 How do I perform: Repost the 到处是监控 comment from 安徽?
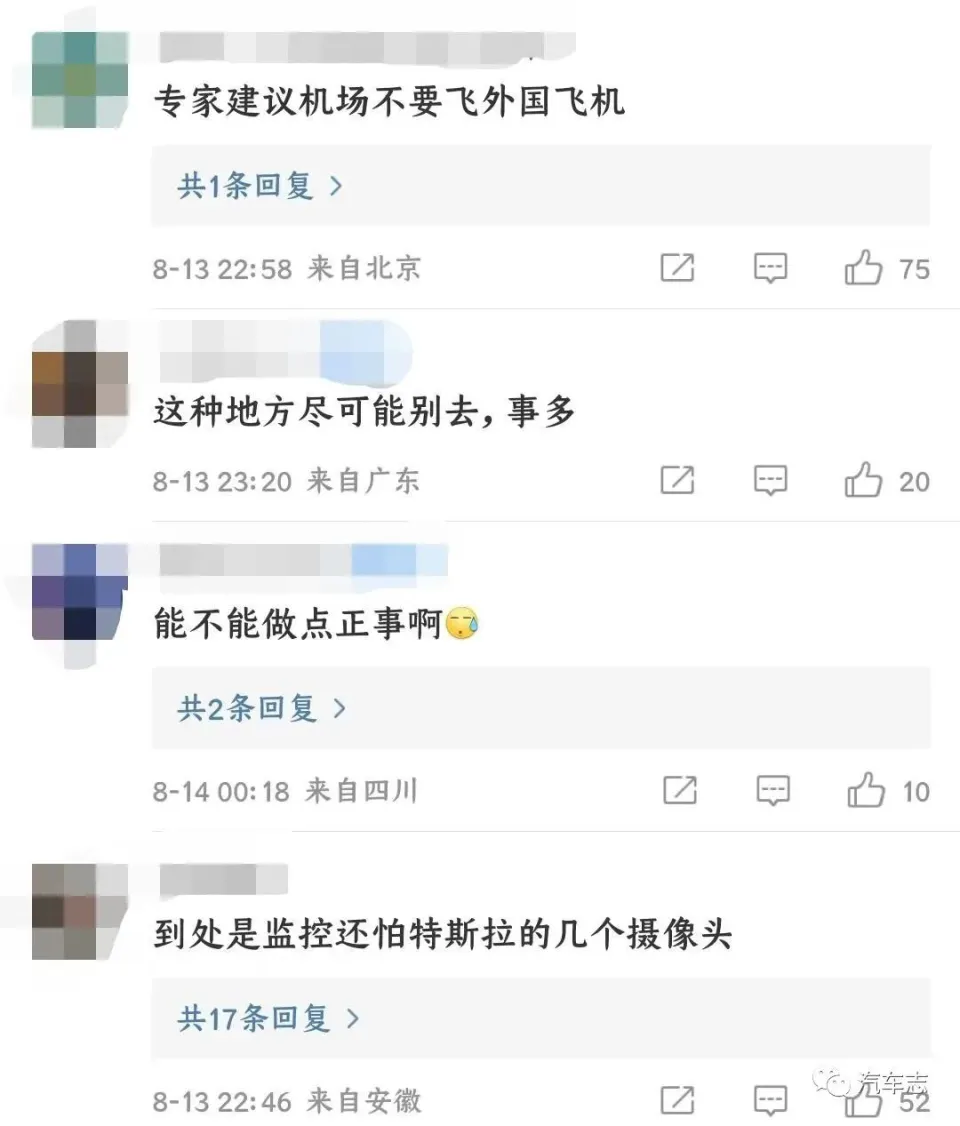[x=677, y=1101]
